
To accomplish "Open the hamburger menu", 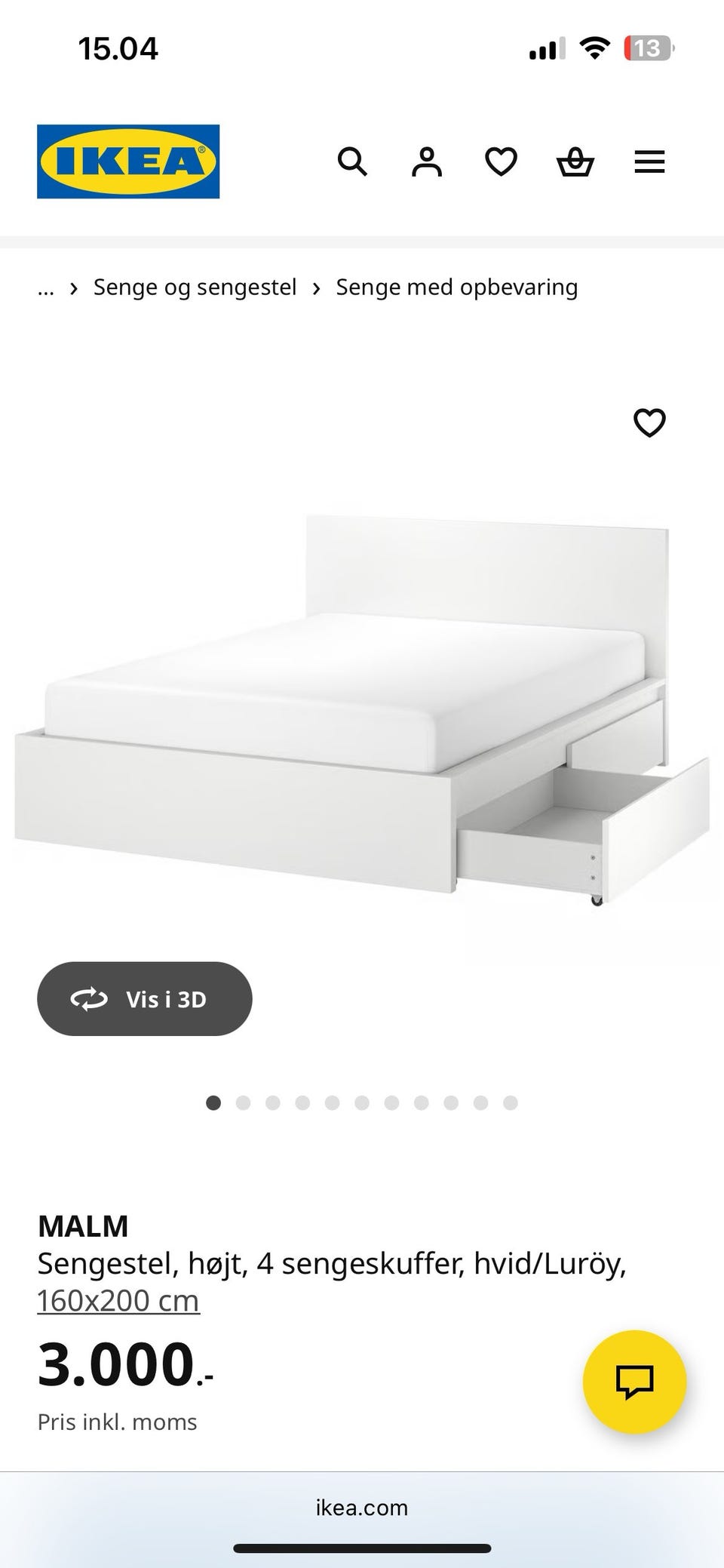I will pos(649,161).
